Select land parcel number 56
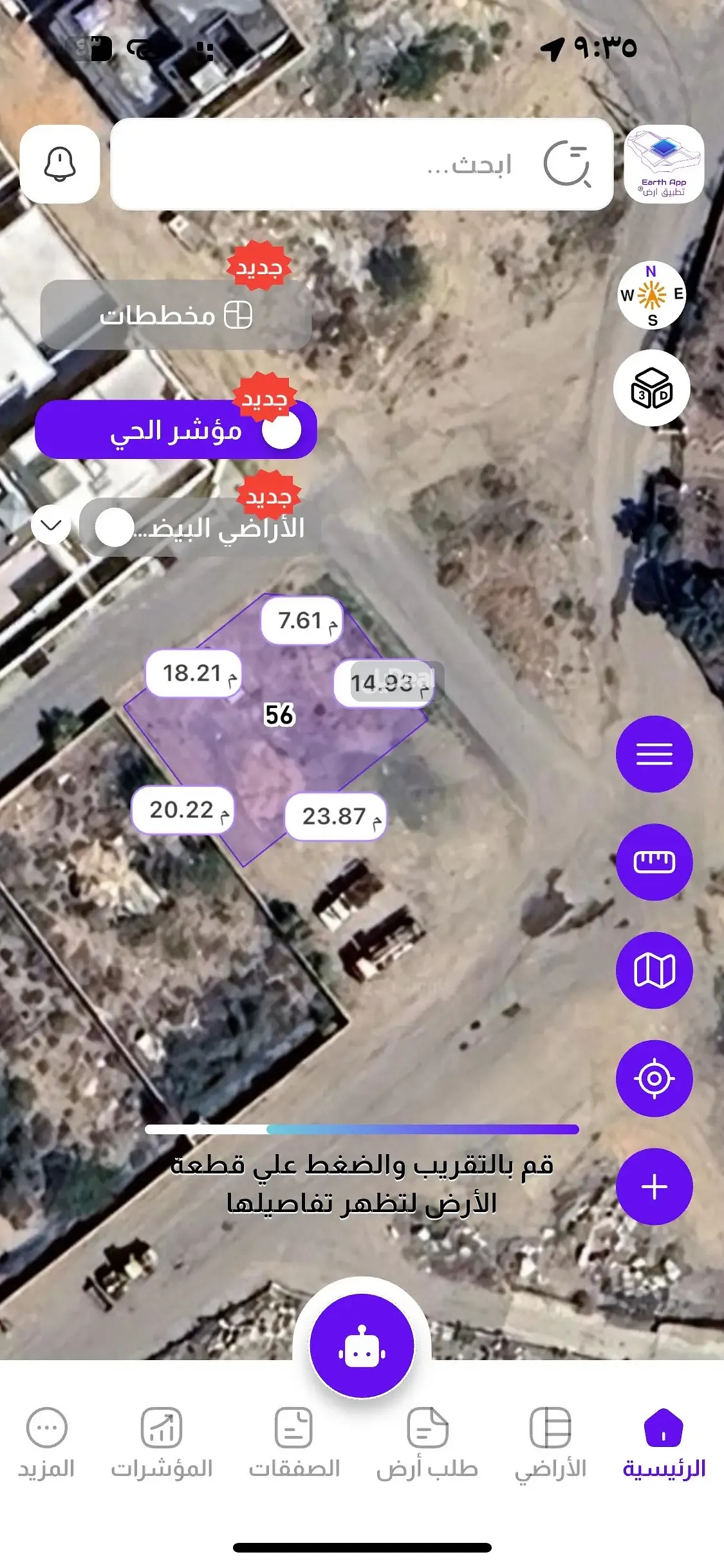Image resolution: width=724 pixels, height=1568 pixels. [279, 715]
